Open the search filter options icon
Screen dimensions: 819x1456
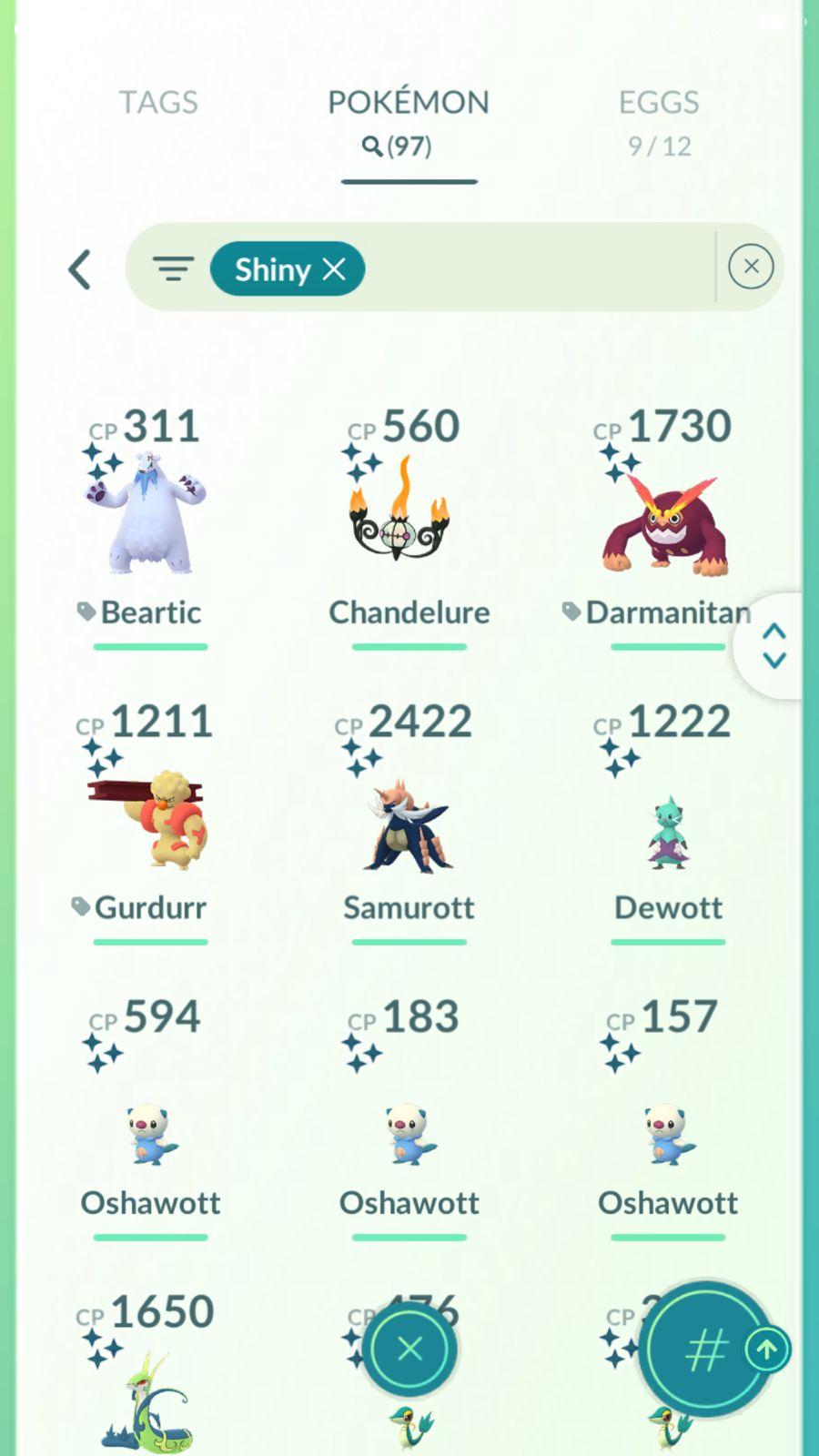click(173, 269)
